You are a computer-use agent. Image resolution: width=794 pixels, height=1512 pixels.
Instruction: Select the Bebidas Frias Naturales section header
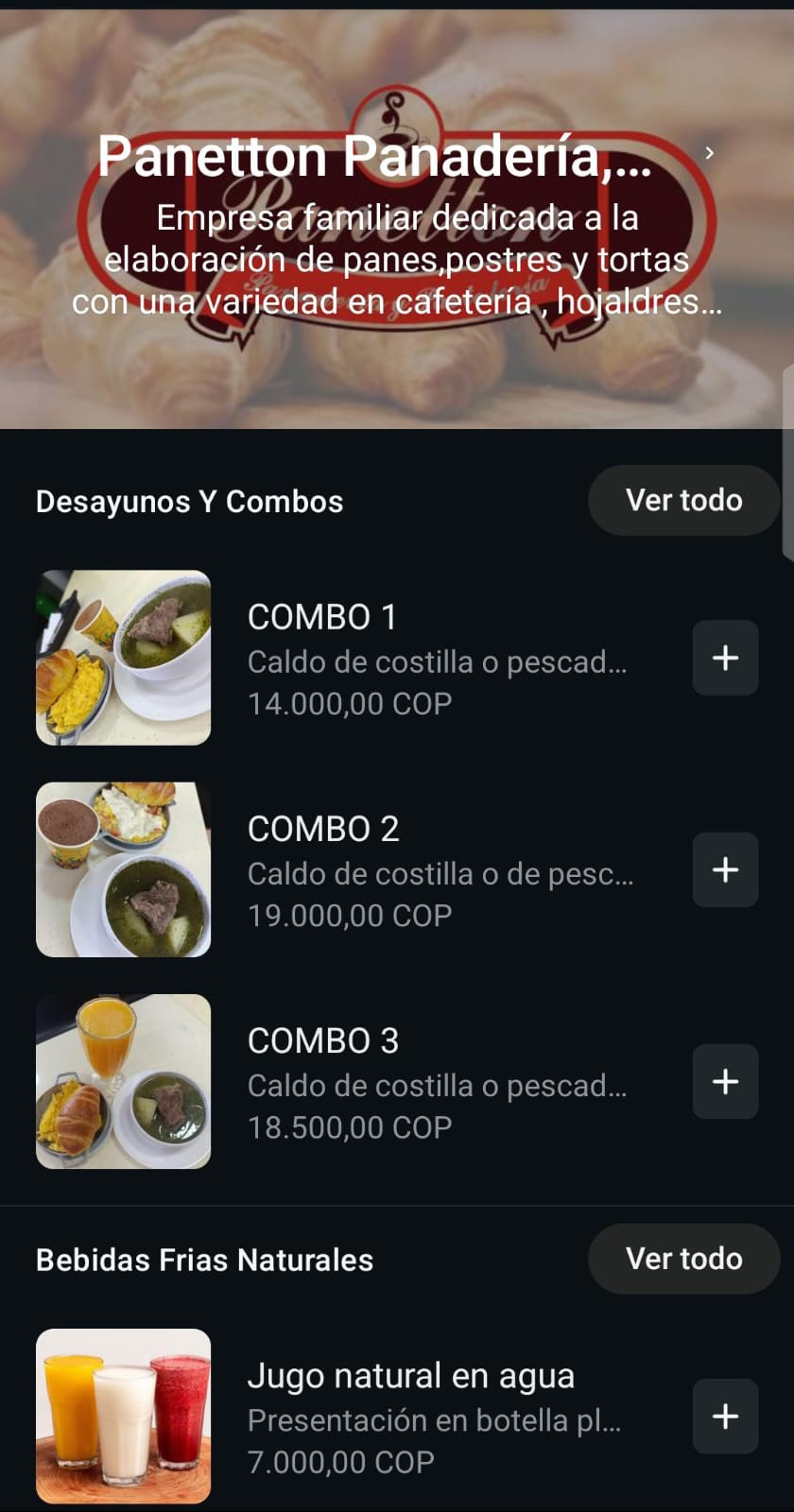click(204, 1259)
